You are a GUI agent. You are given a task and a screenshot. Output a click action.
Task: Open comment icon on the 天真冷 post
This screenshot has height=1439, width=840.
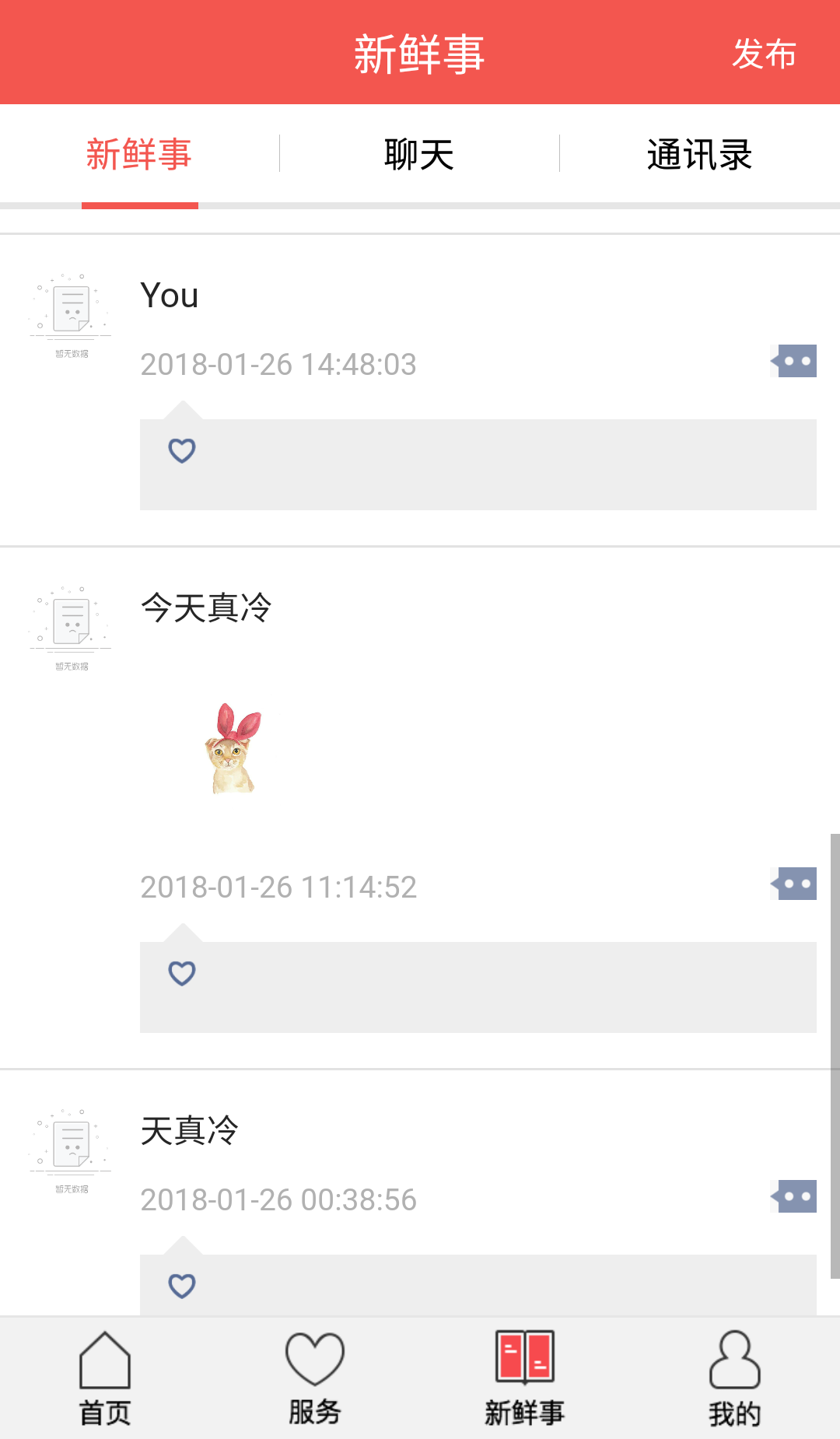pos(794,1196)
